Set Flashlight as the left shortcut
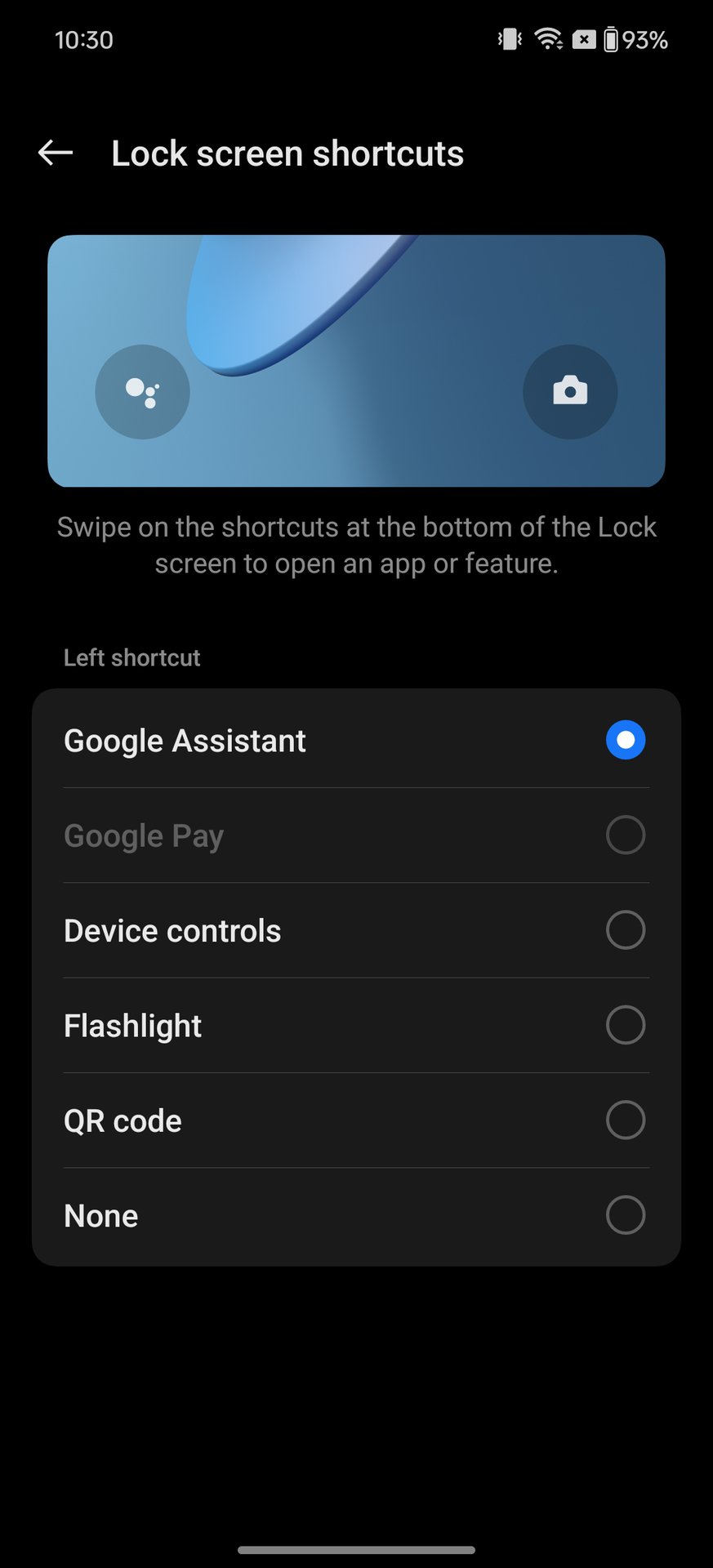This screenshot has width=713, height=1568. (x=625, y=1025)
